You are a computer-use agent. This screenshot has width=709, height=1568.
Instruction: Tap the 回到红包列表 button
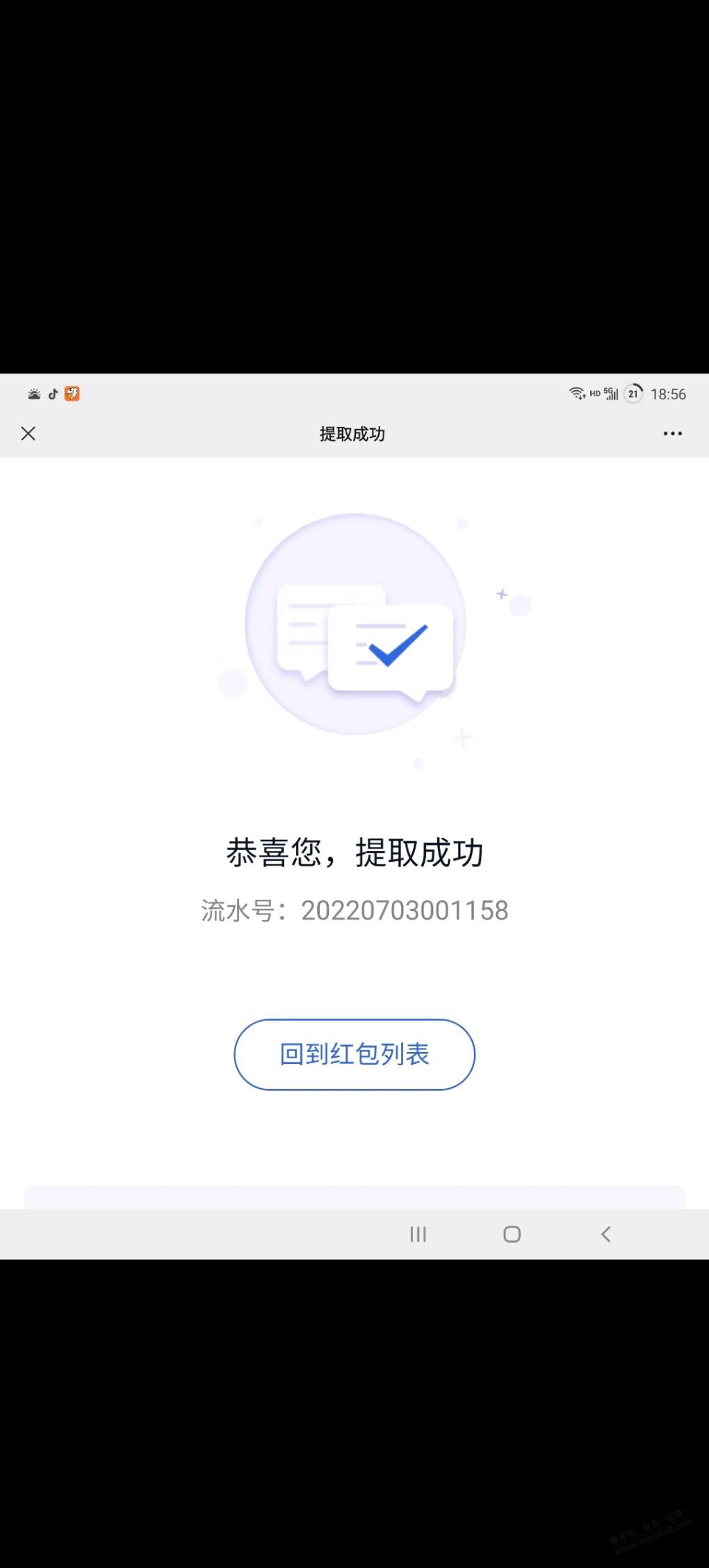(x=354, y=1054)
